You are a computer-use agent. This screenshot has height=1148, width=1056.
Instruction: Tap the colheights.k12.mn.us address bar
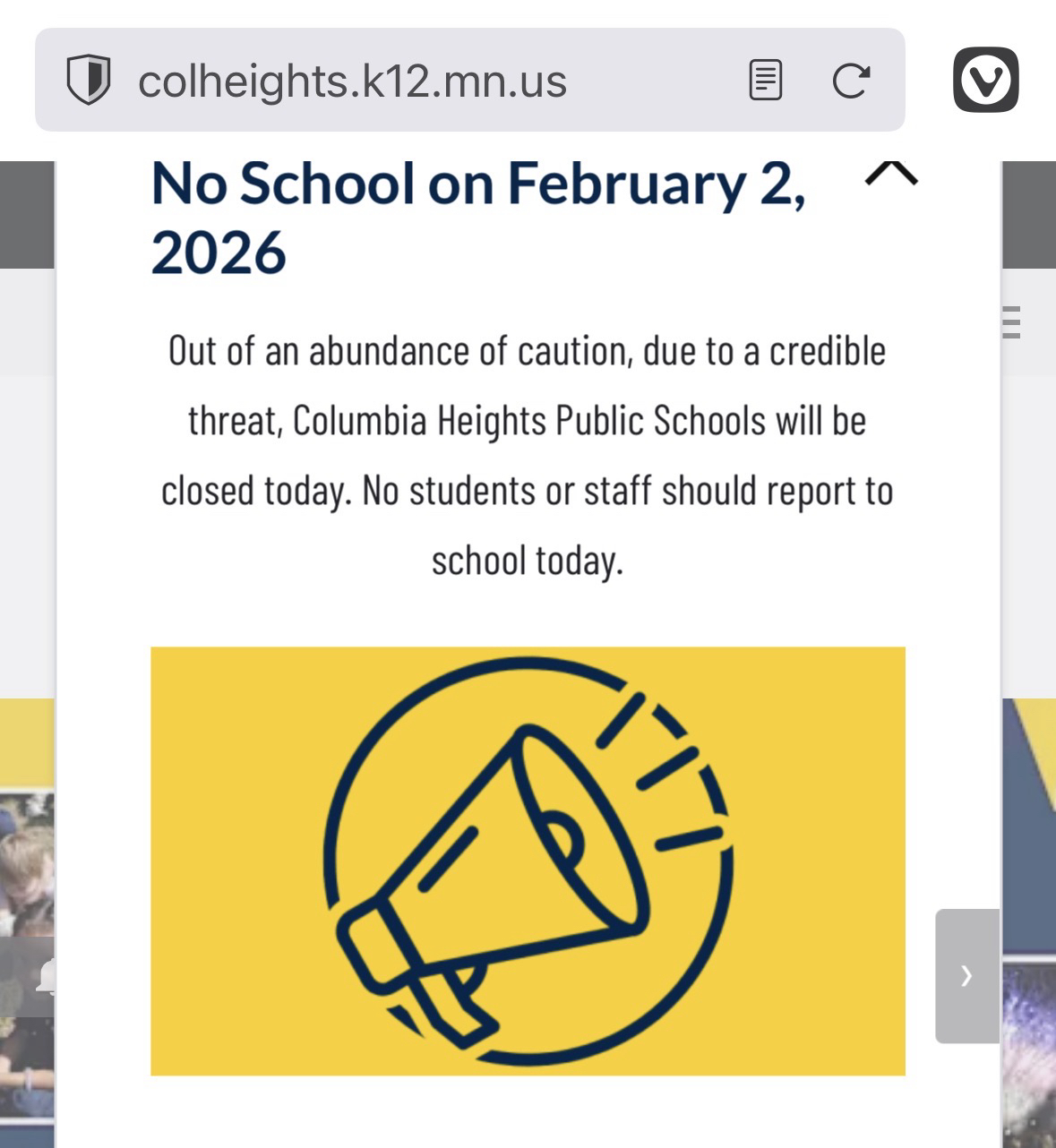pyautogui.click(x=352, y=81)
